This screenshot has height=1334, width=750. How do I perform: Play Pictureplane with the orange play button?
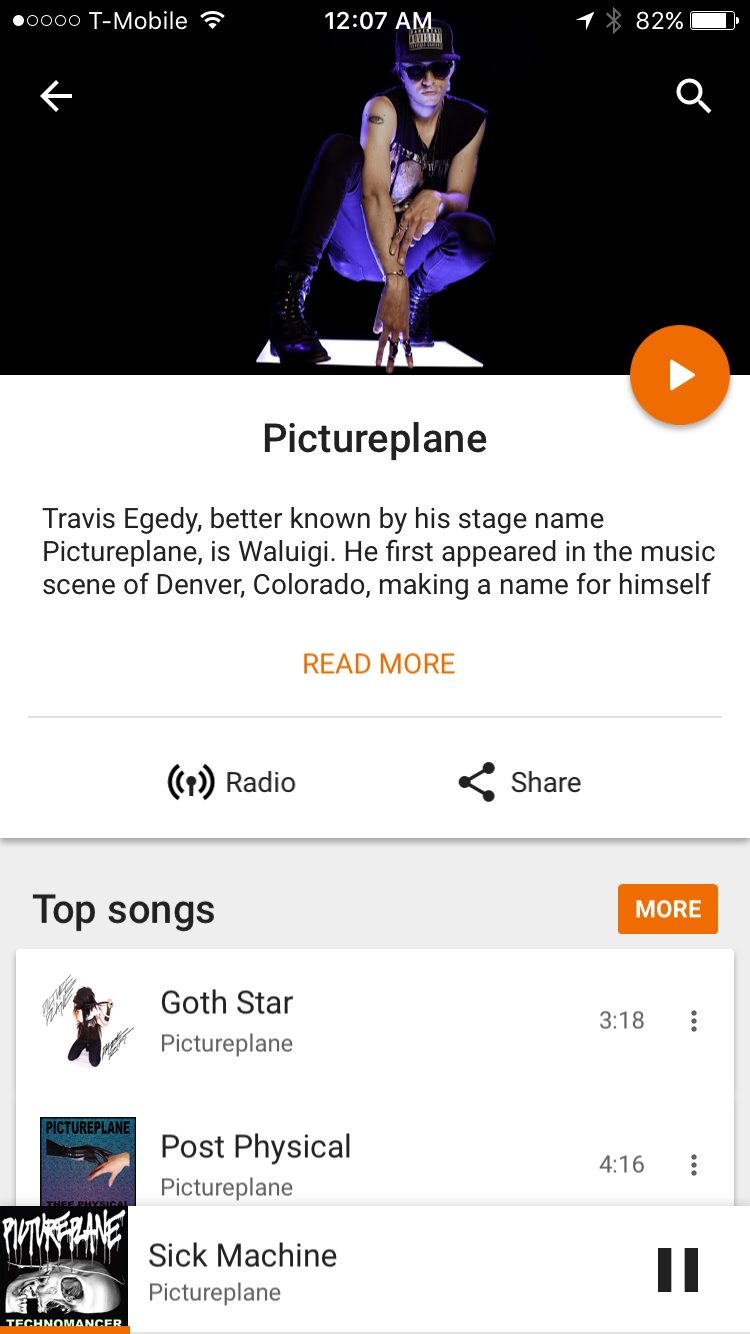pos(680,375)
